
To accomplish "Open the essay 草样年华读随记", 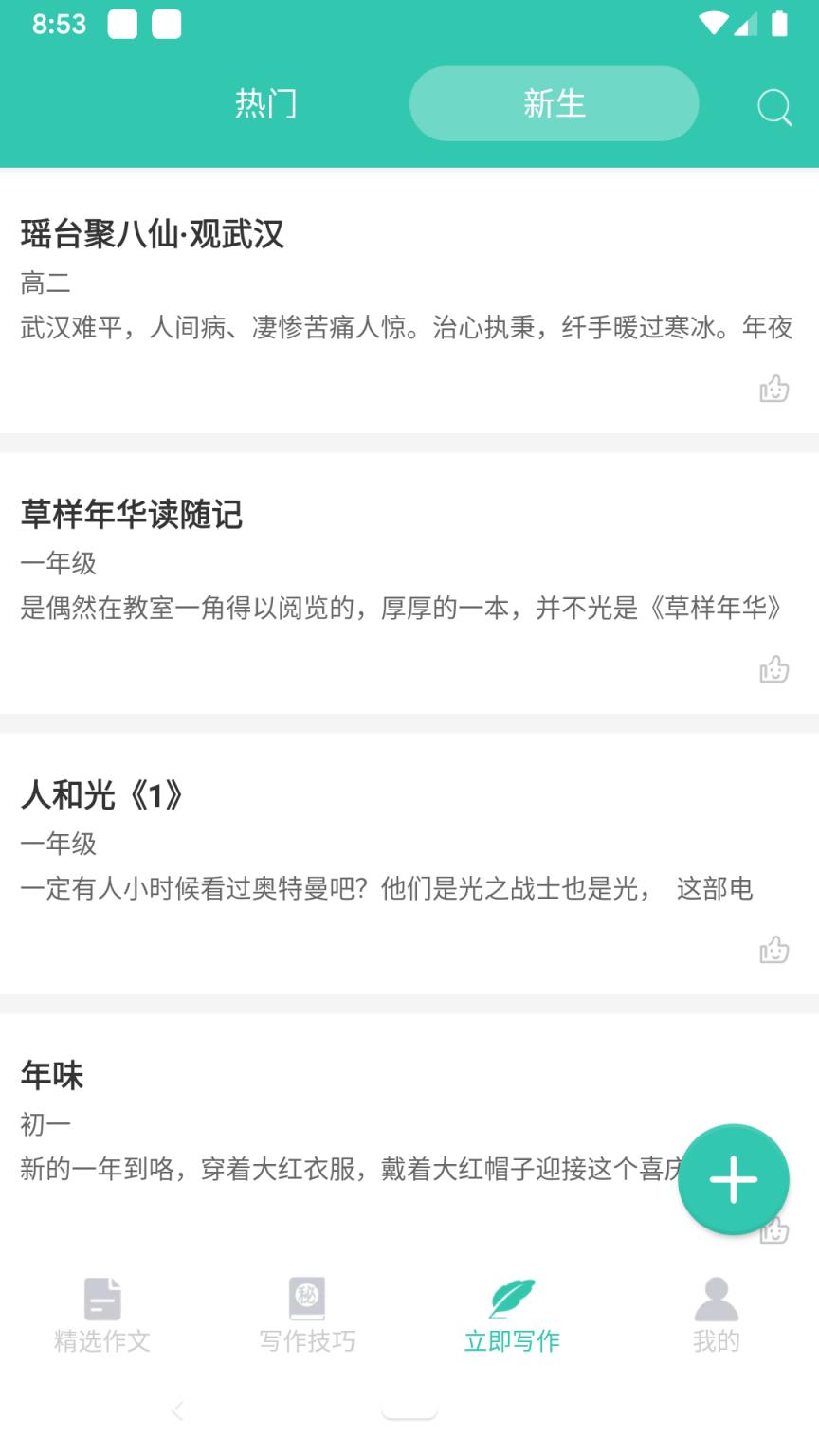I will coord(133,514).
